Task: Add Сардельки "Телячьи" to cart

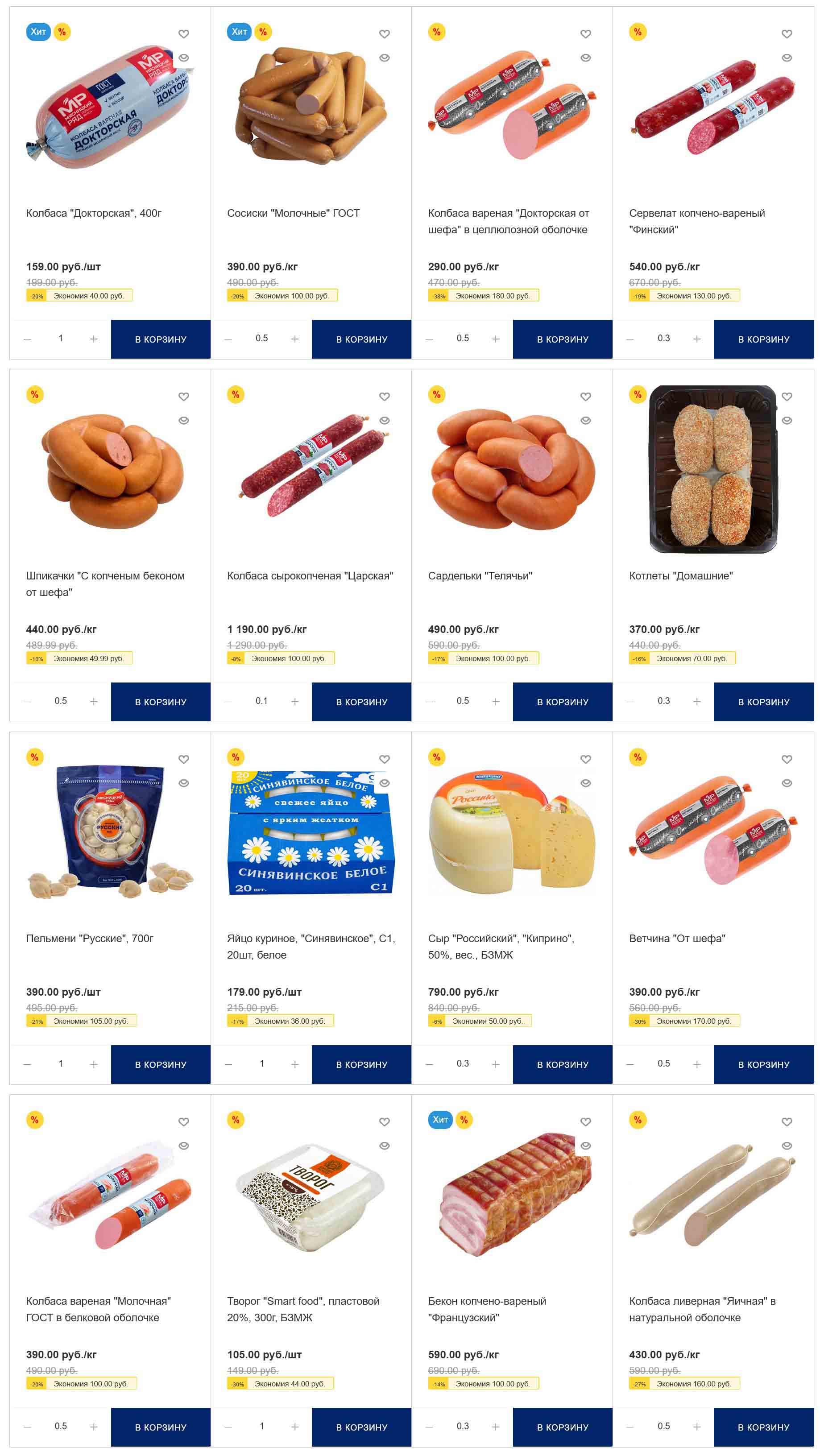Action: click(x=562, y=701)
